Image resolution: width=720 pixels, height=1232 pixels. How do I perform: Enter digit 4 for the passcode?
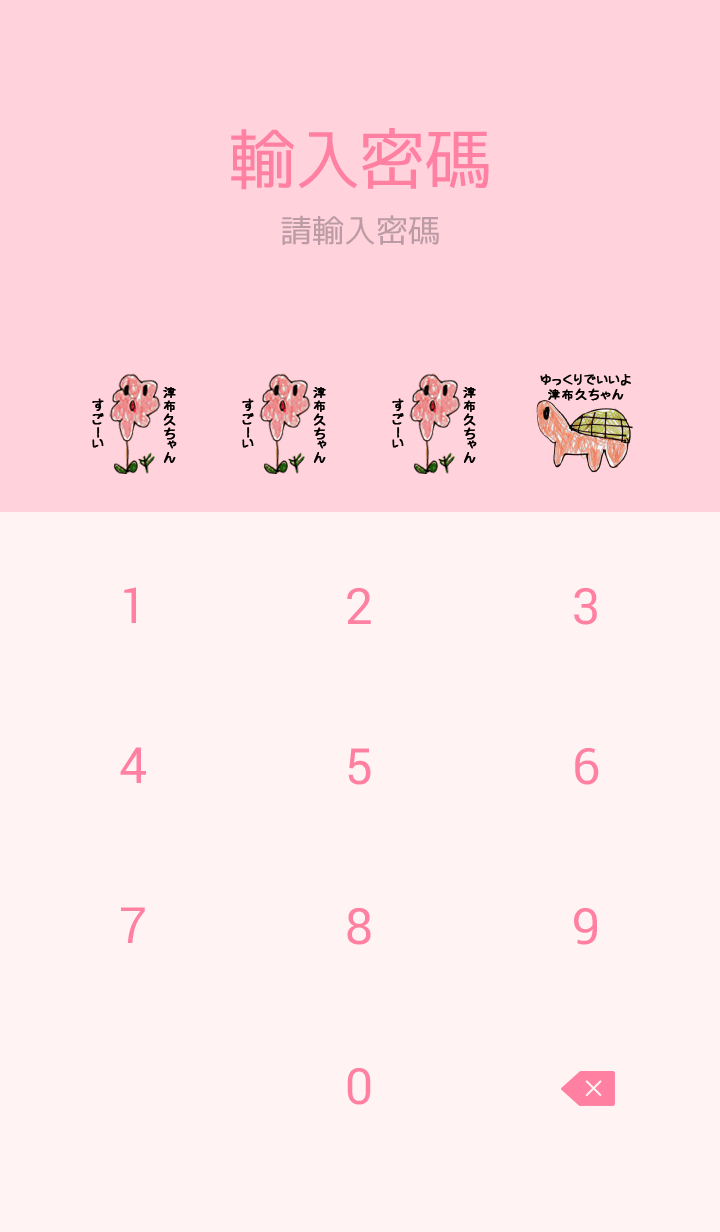(x=132, y=768)
